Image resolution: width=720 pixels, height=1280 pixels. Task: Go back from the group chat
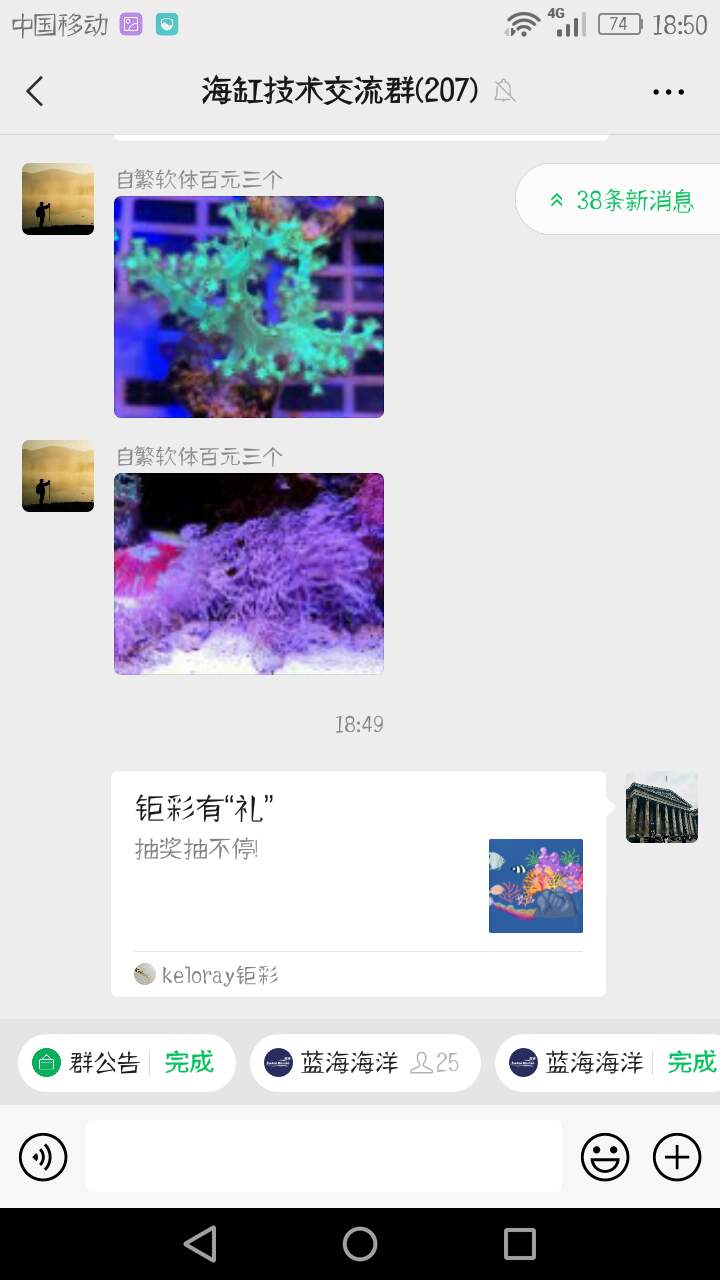click(x=35, y=91)
